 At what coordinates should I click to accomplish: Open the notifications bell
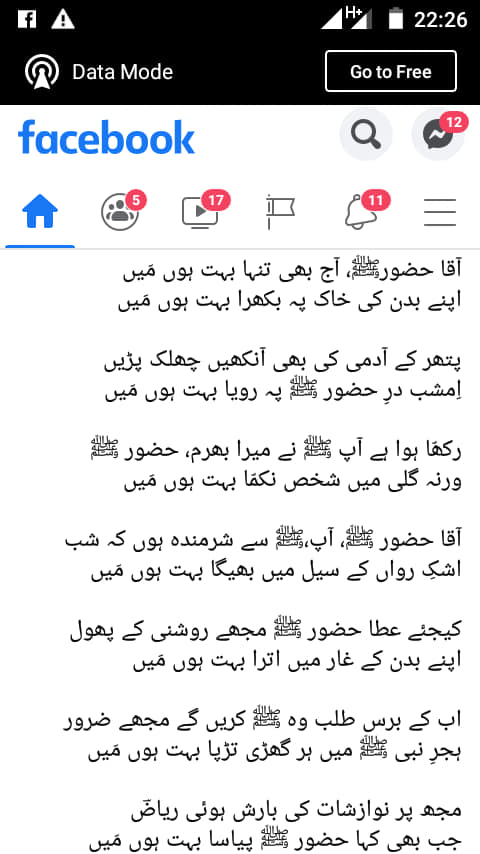(361, 212)
